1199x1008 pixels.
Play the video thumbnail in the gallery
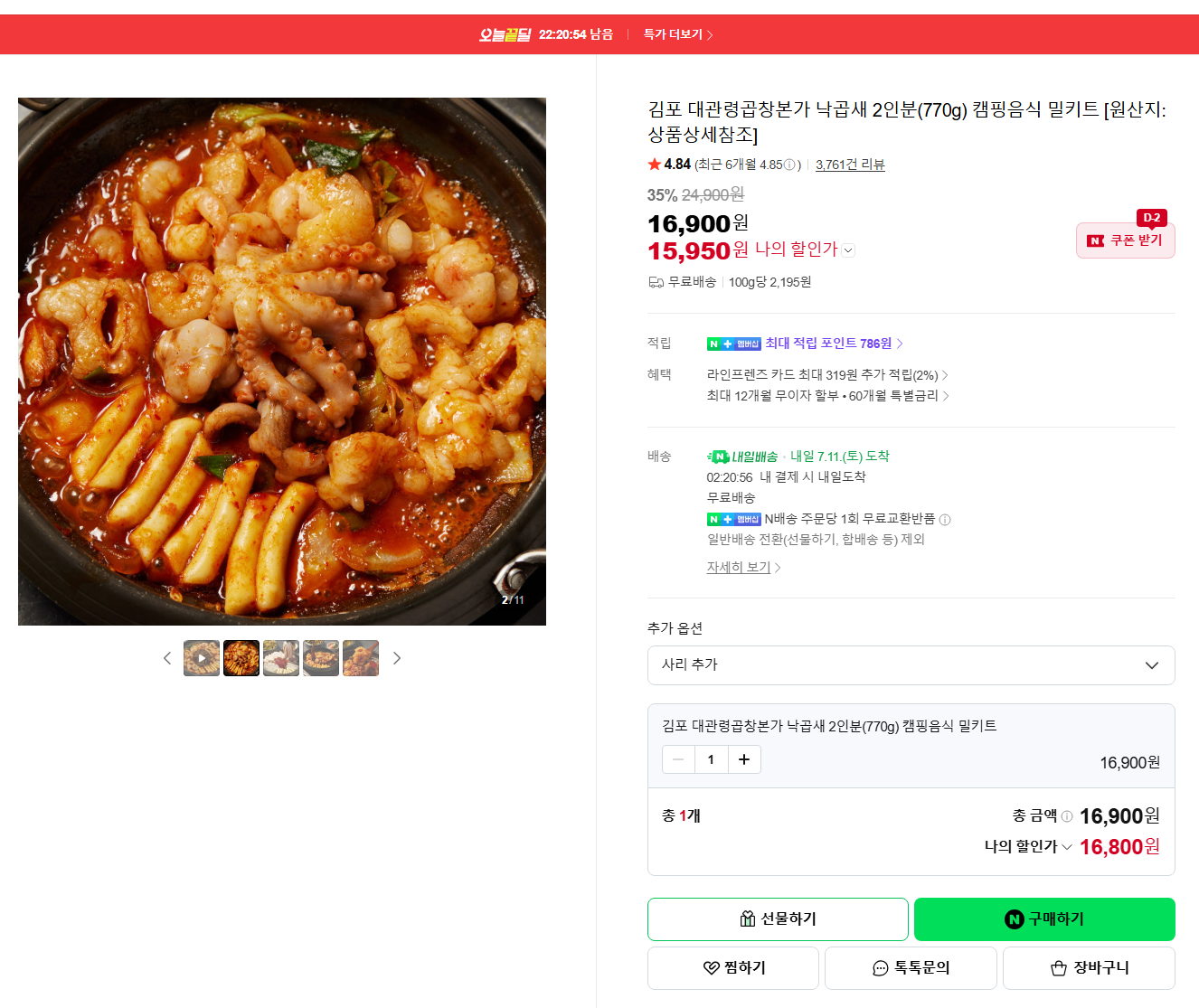[202, 658]
